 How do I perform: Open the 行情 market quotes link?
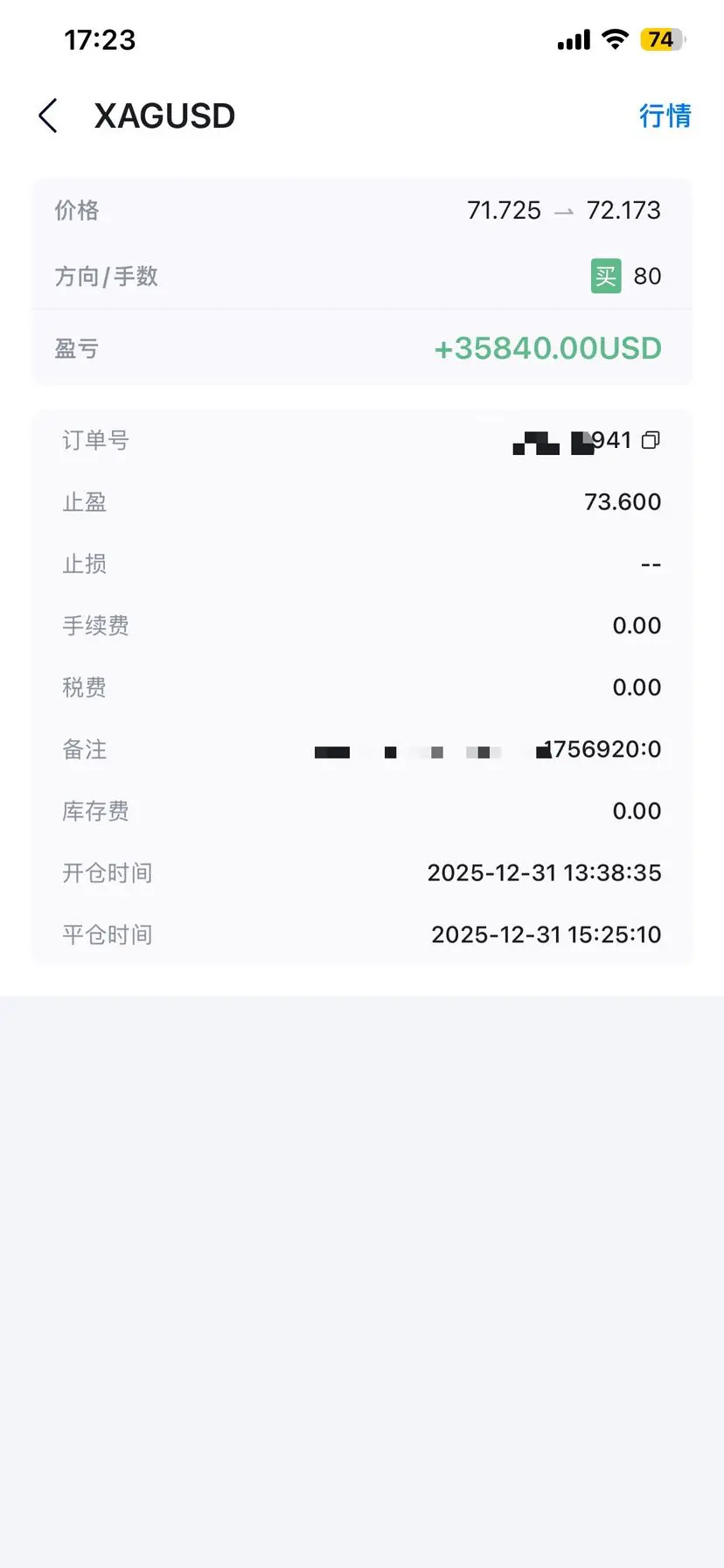tap(665, 115)
